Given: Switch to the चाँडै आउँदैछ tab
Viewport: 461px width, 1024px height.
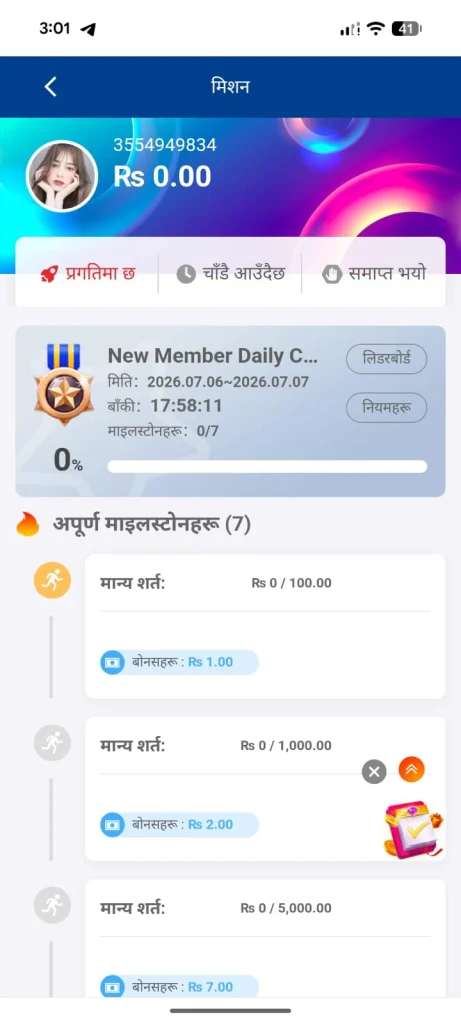Looking at the screenshot, I should tap(230, 274).
